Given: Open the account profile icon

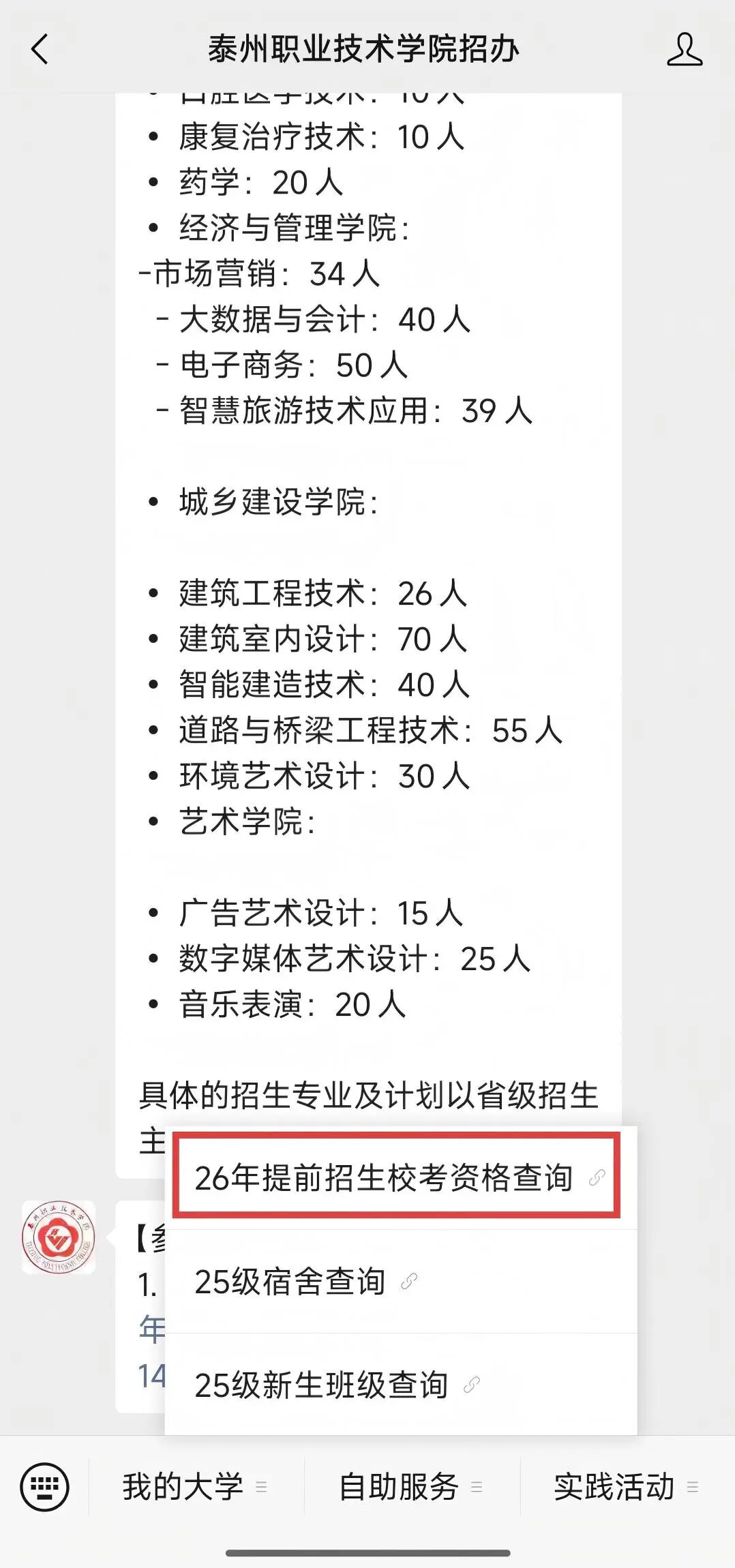Looking at the screenshot, I should tap(684, 50).
